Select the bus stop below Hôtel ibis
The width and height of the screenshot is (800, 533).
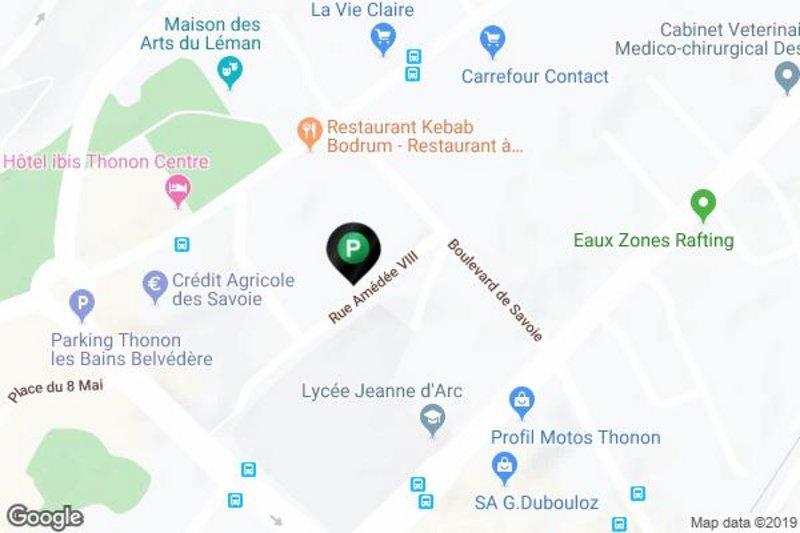(182, 243)
